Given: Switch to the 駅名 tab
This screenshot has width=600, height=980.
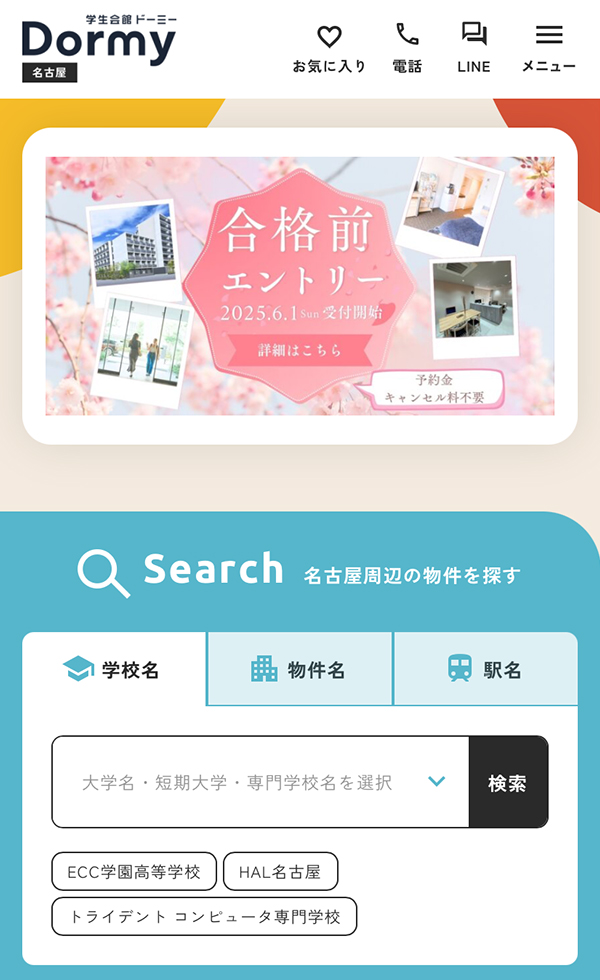Looking at the screenshot, I should pyautogui.click(x=486, y=670).
